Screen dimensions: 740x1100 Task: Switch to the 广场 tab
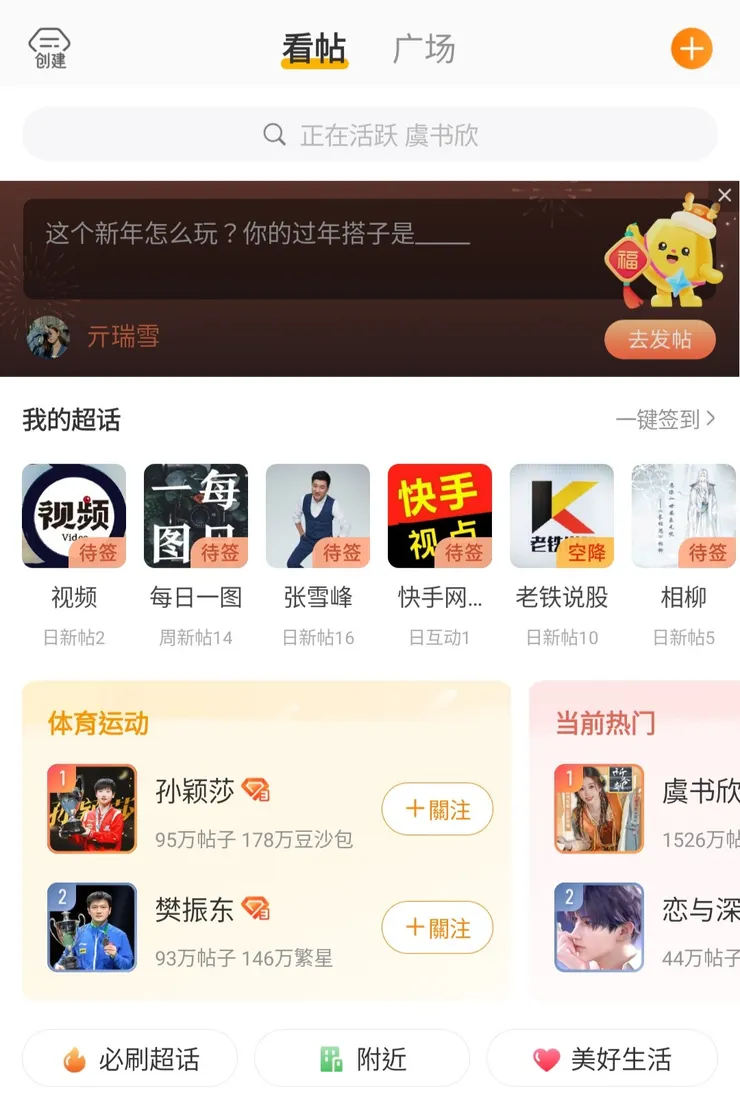(x=424, y=47)
